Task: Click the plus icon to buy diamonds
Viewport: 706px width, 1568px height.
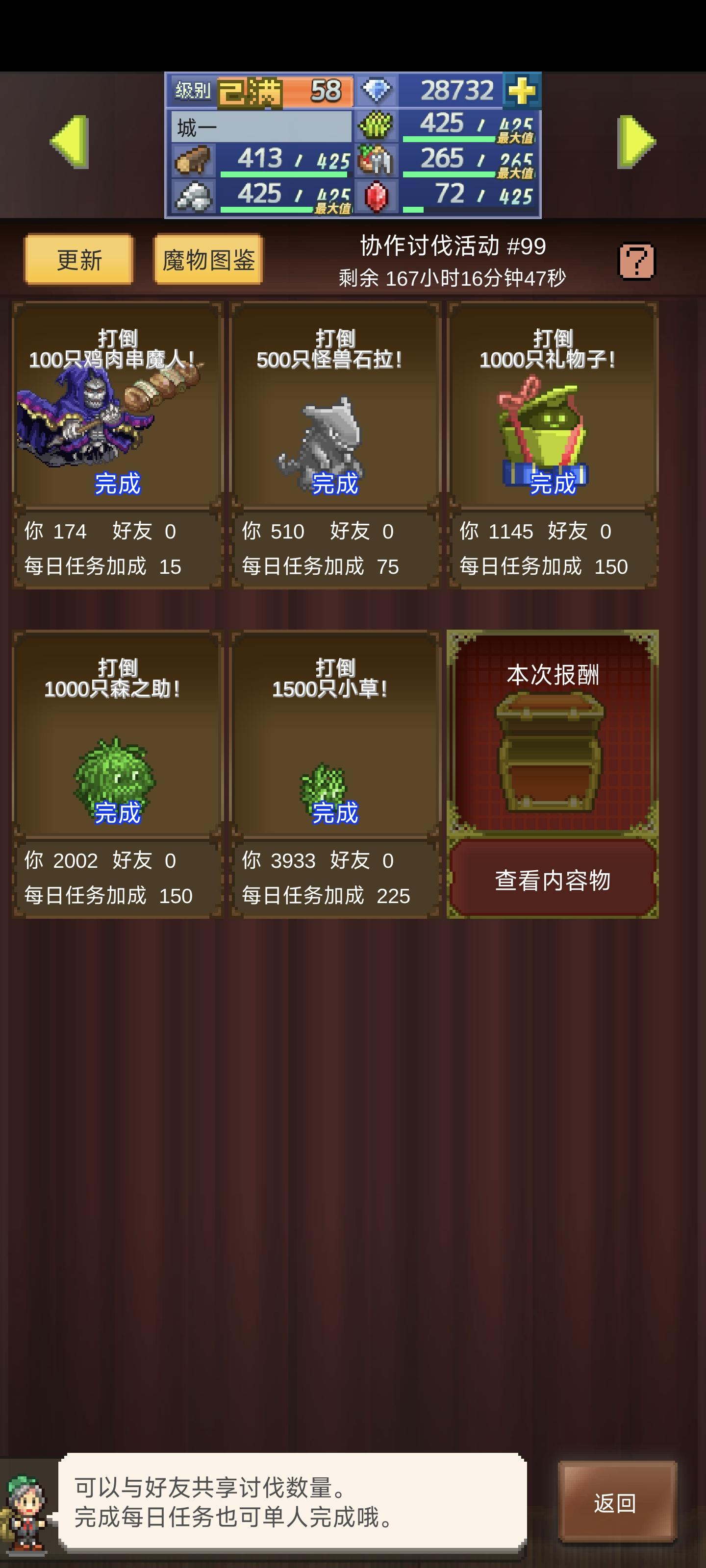Action: (522, 90)
